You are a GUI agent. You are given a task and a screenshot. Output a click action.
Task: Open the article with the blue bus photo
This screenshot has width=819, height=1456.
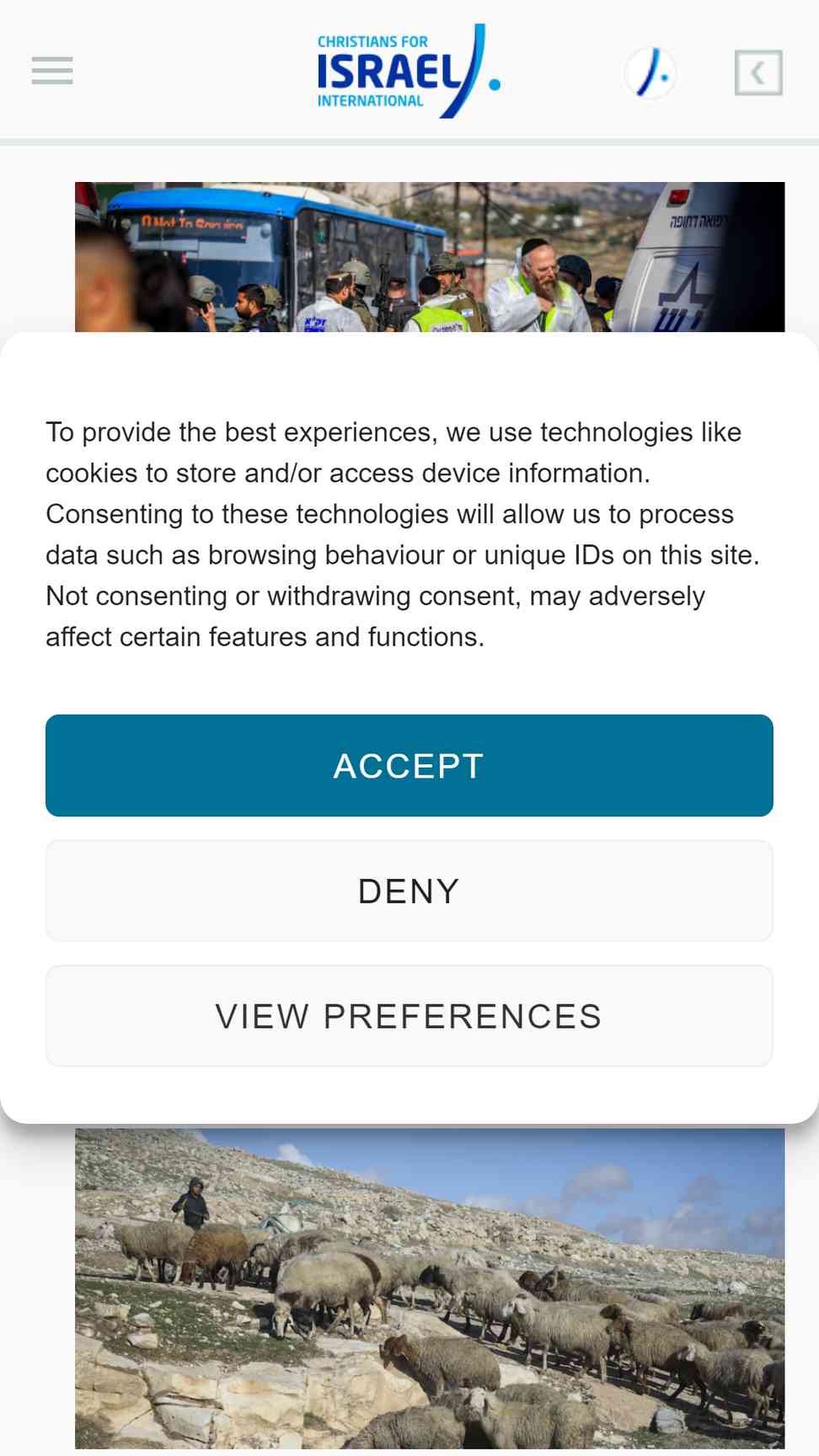pos(430,257)
